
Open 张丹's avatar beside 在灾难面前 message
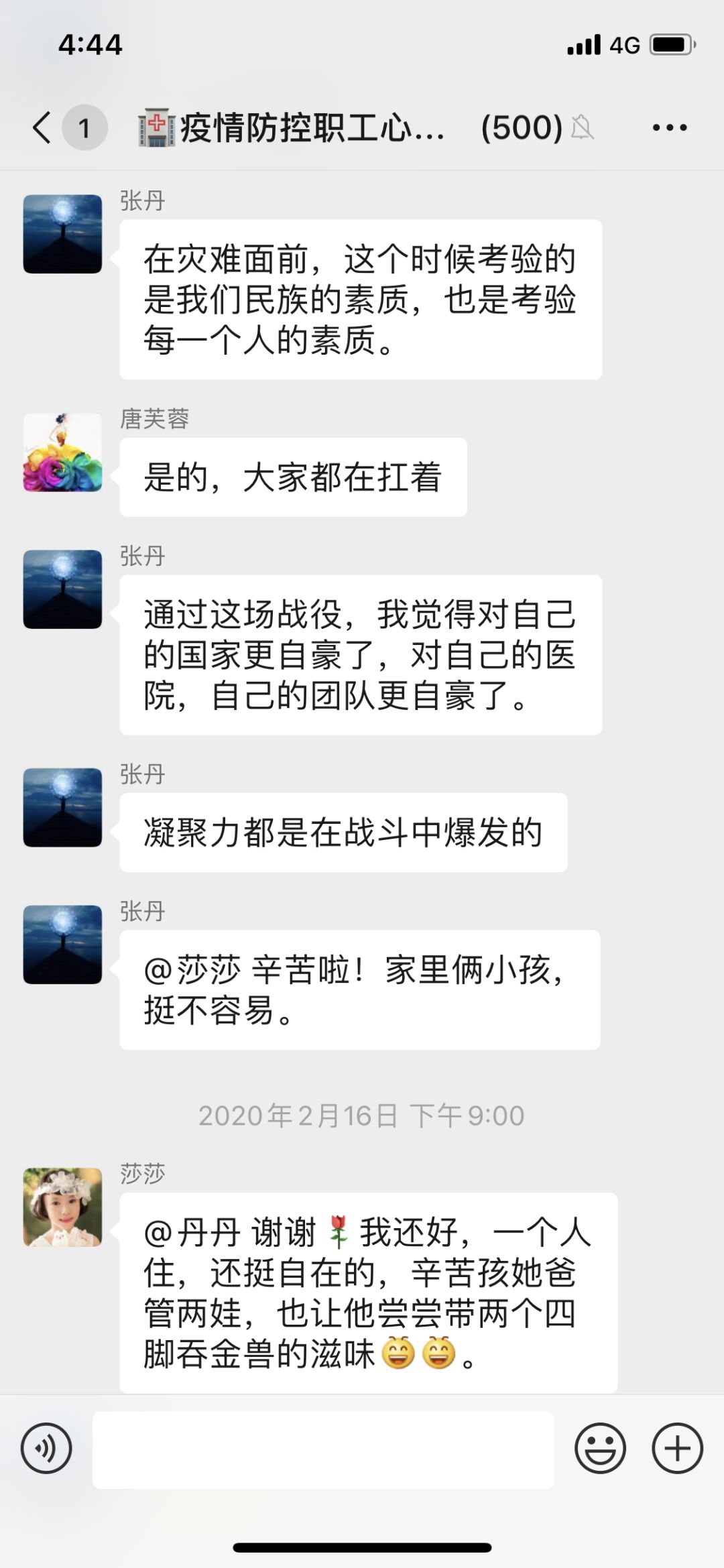(63, 234)
